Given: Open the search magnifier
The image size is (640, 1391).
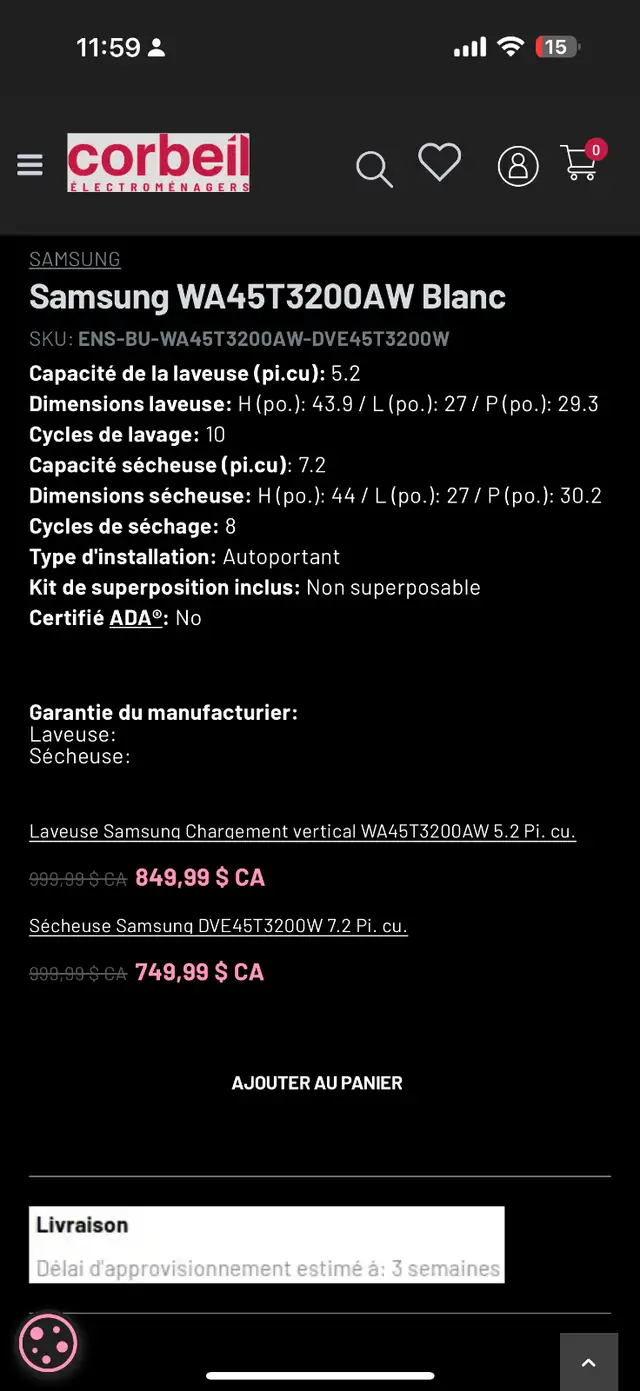Looking at the screenshot, I should tap(374, 169).
